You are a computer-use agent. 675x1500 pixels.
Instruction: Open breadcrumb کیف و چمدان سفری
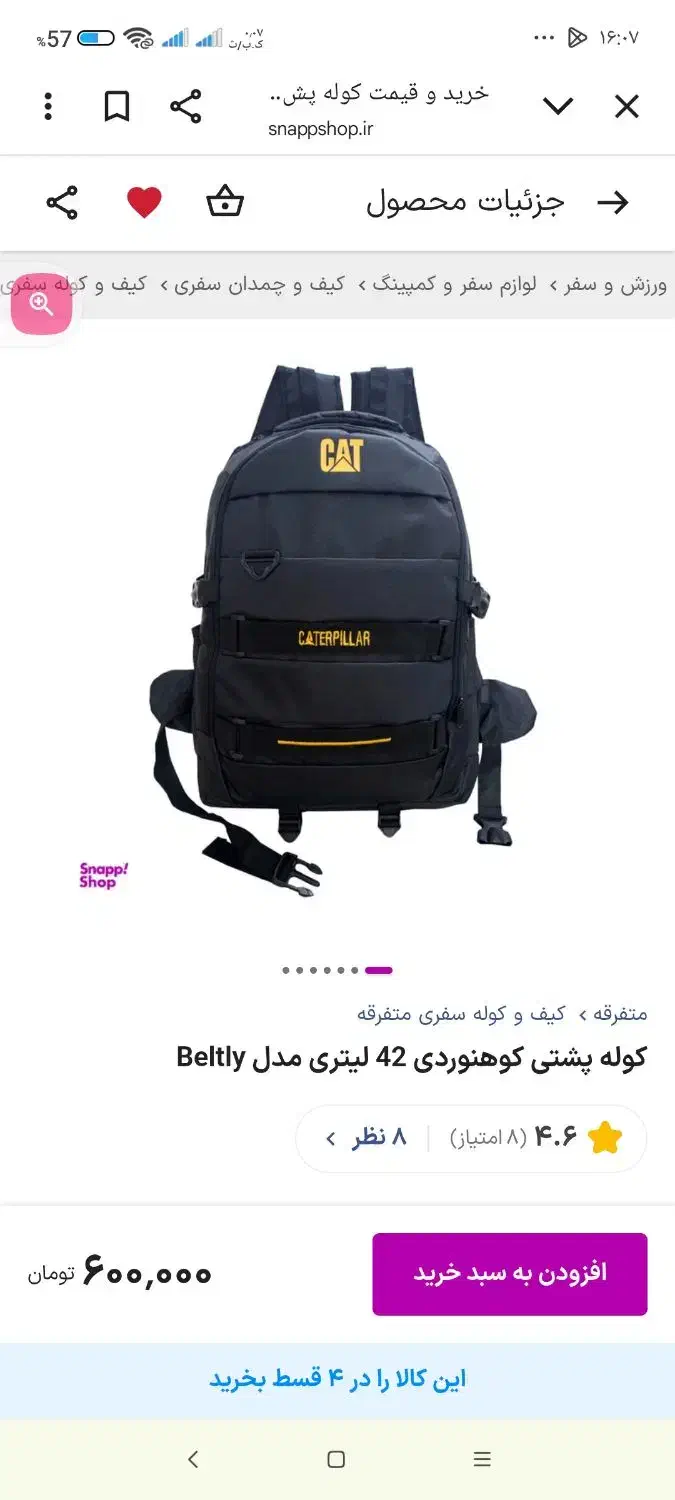(259, 285)
